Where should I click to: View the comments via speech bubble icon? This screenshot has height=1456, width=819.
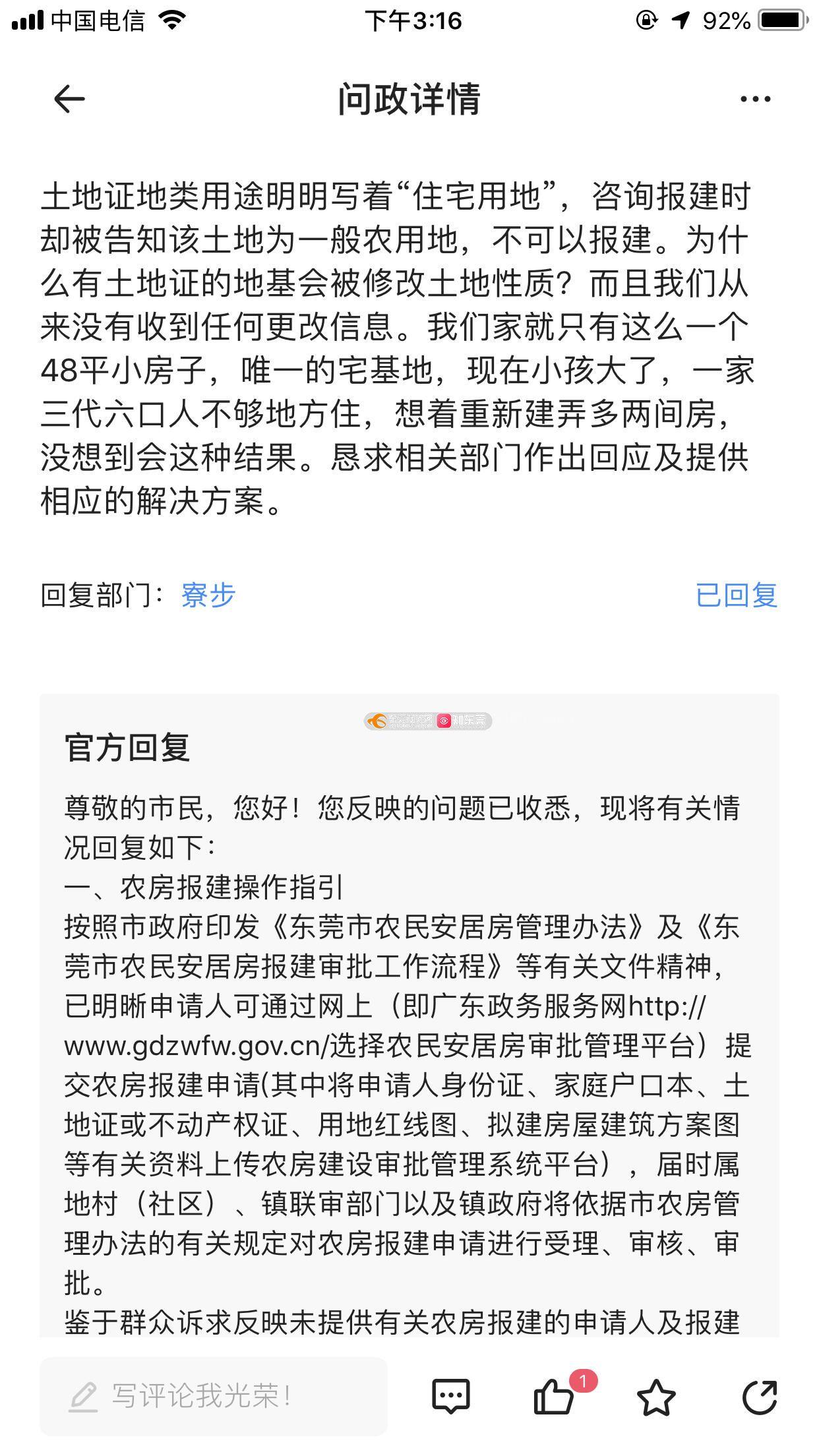click(451, 1396)
